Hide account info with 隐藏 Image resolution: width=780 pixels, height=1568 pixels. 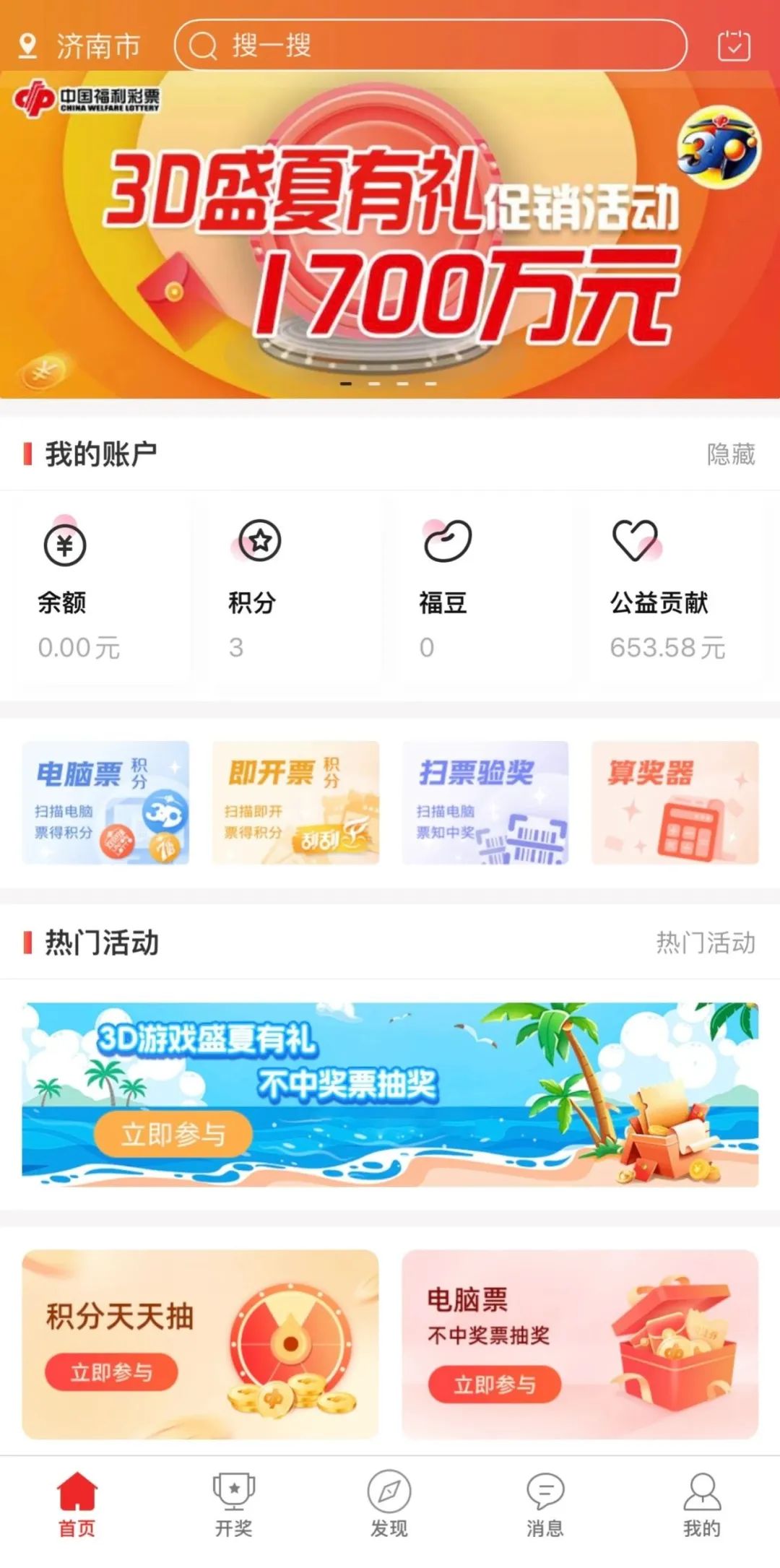(730, 454)
